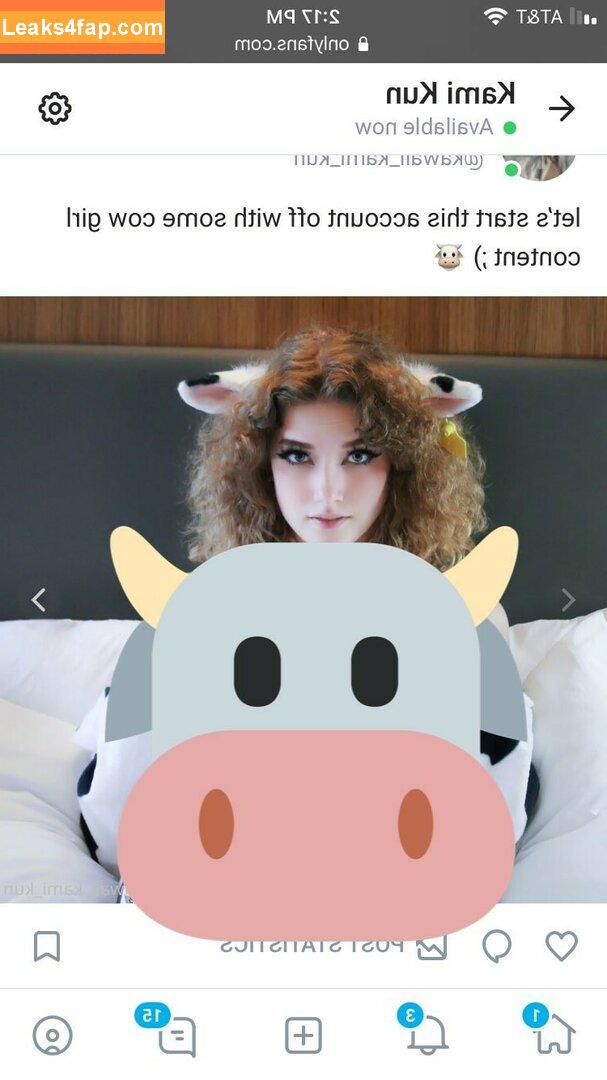
Task: Tap the left-pointing arrow on the photo
Action: [38, 600]
